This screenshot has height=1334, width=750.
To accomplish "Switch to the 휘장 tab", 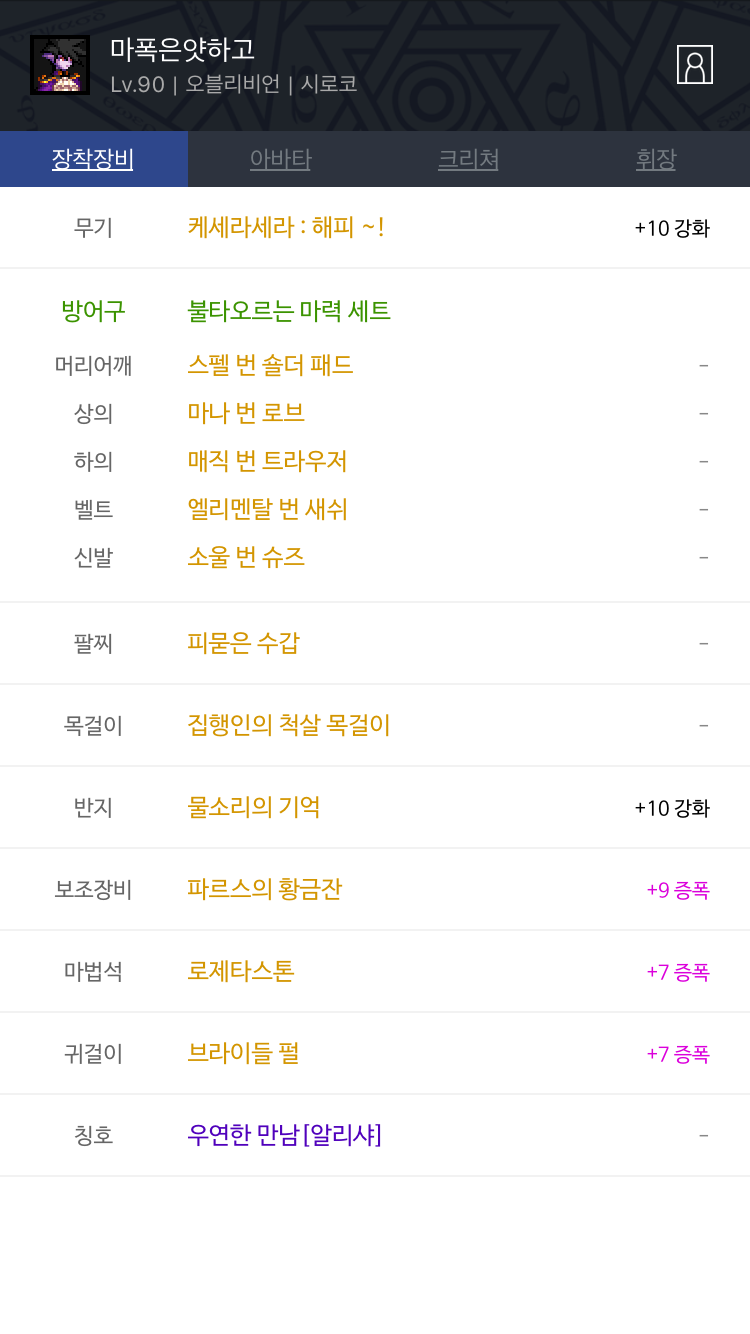I will [656, 159].
